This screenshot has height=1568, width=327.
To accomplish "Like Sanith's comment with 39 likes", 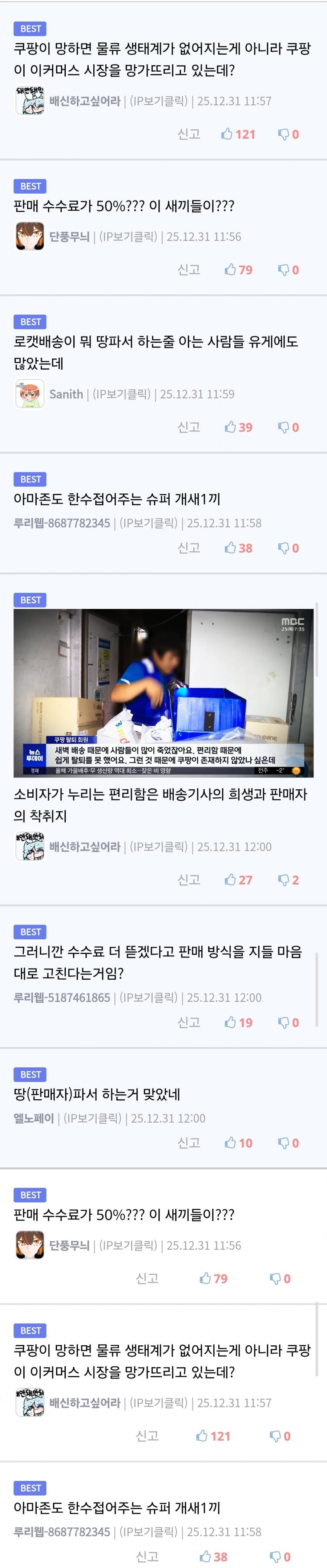I will tap(238, 427).
